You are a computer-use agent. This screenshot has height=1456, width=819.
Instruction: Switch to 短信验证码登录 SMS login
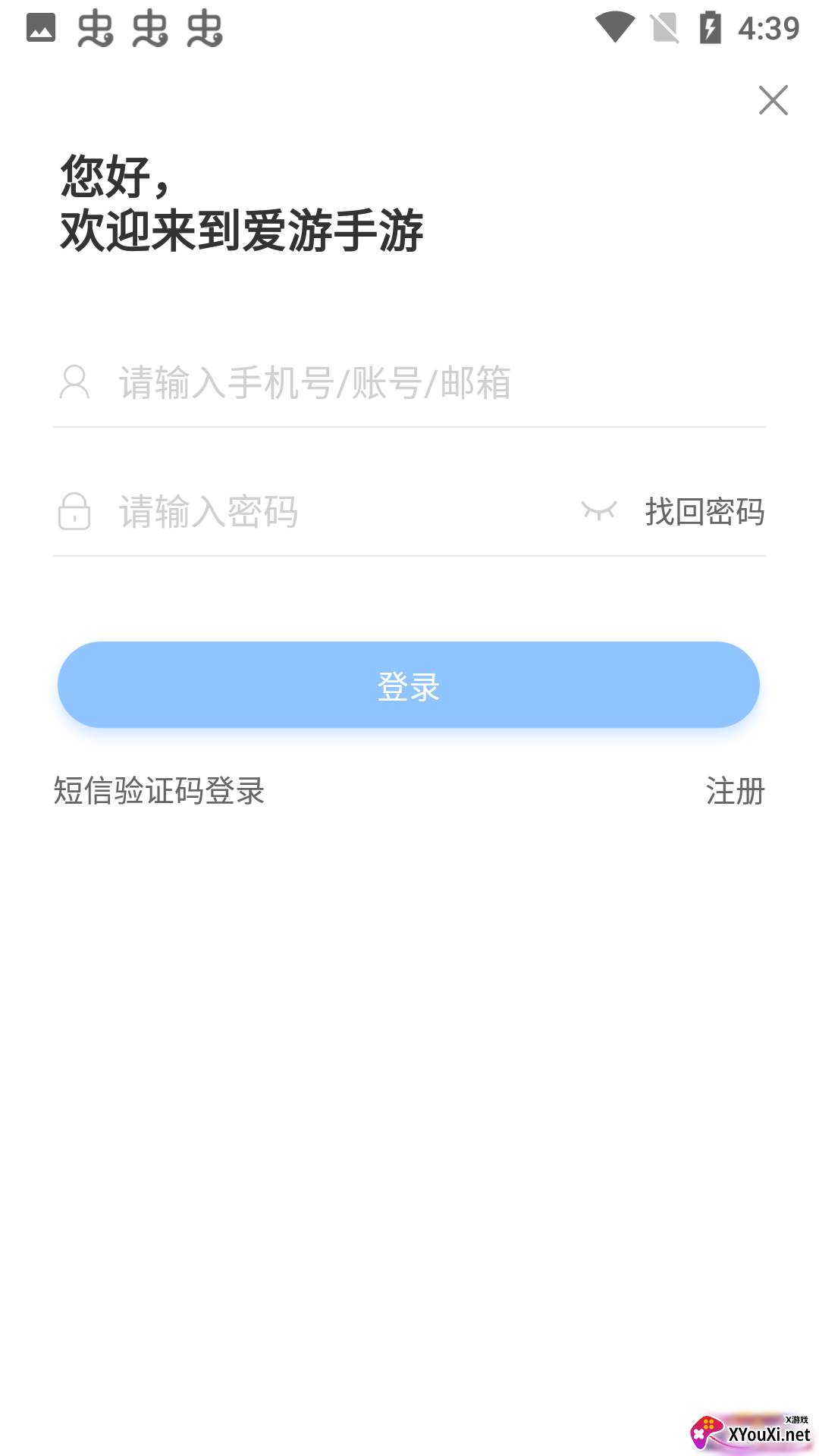(159, 791)
